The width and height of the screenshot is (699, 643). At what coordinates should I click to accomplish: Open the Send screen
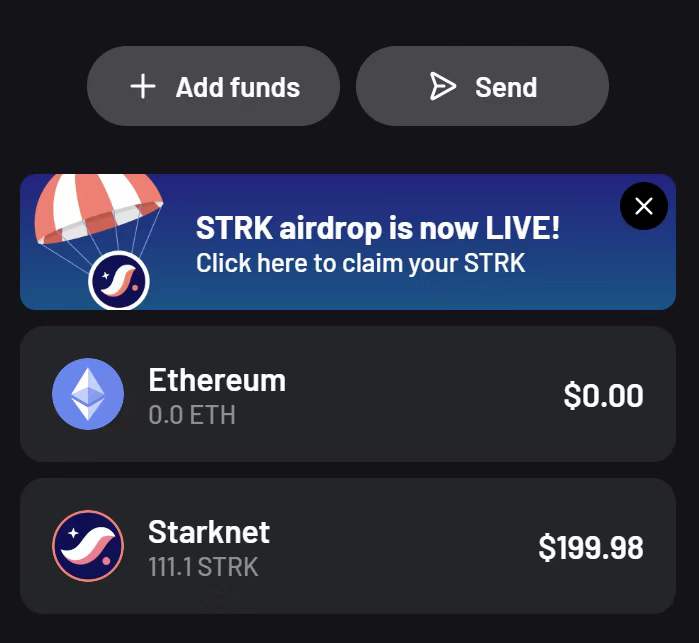click(x=482, y=87)
